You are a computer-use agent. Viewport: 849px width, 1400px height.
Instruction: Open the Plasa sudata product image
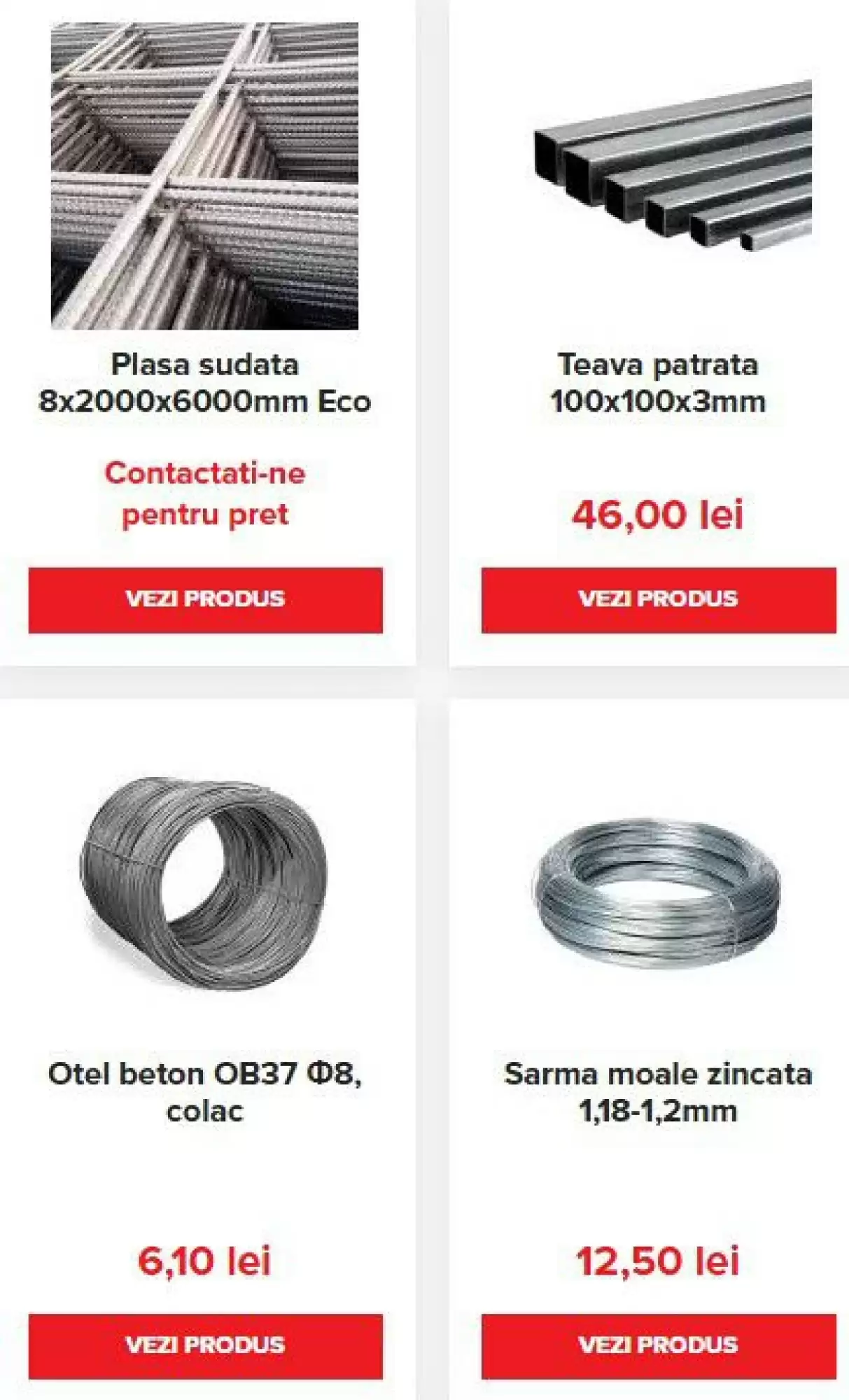pos(205,176)
